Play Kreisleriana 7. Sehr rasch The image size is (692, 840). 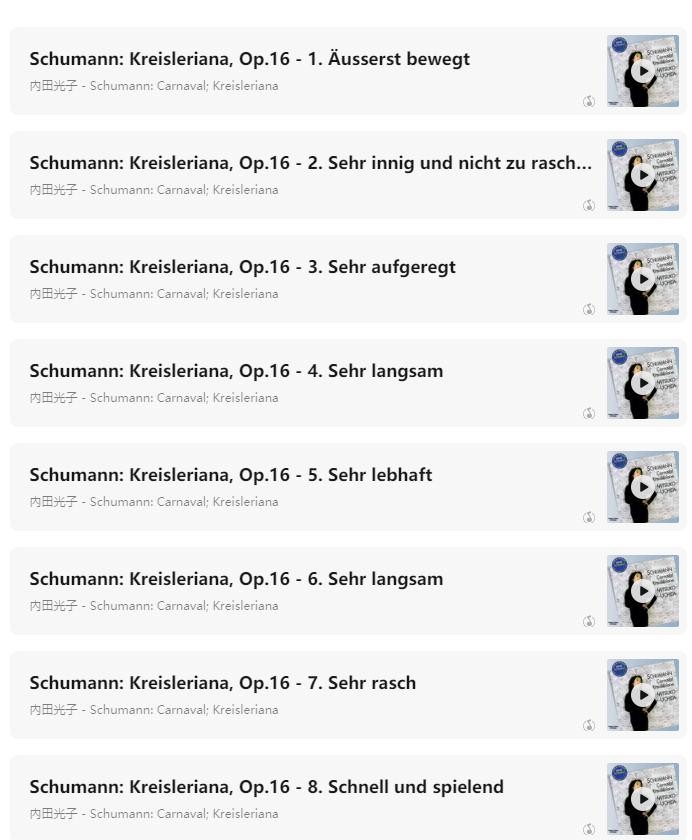pos(643,695)
